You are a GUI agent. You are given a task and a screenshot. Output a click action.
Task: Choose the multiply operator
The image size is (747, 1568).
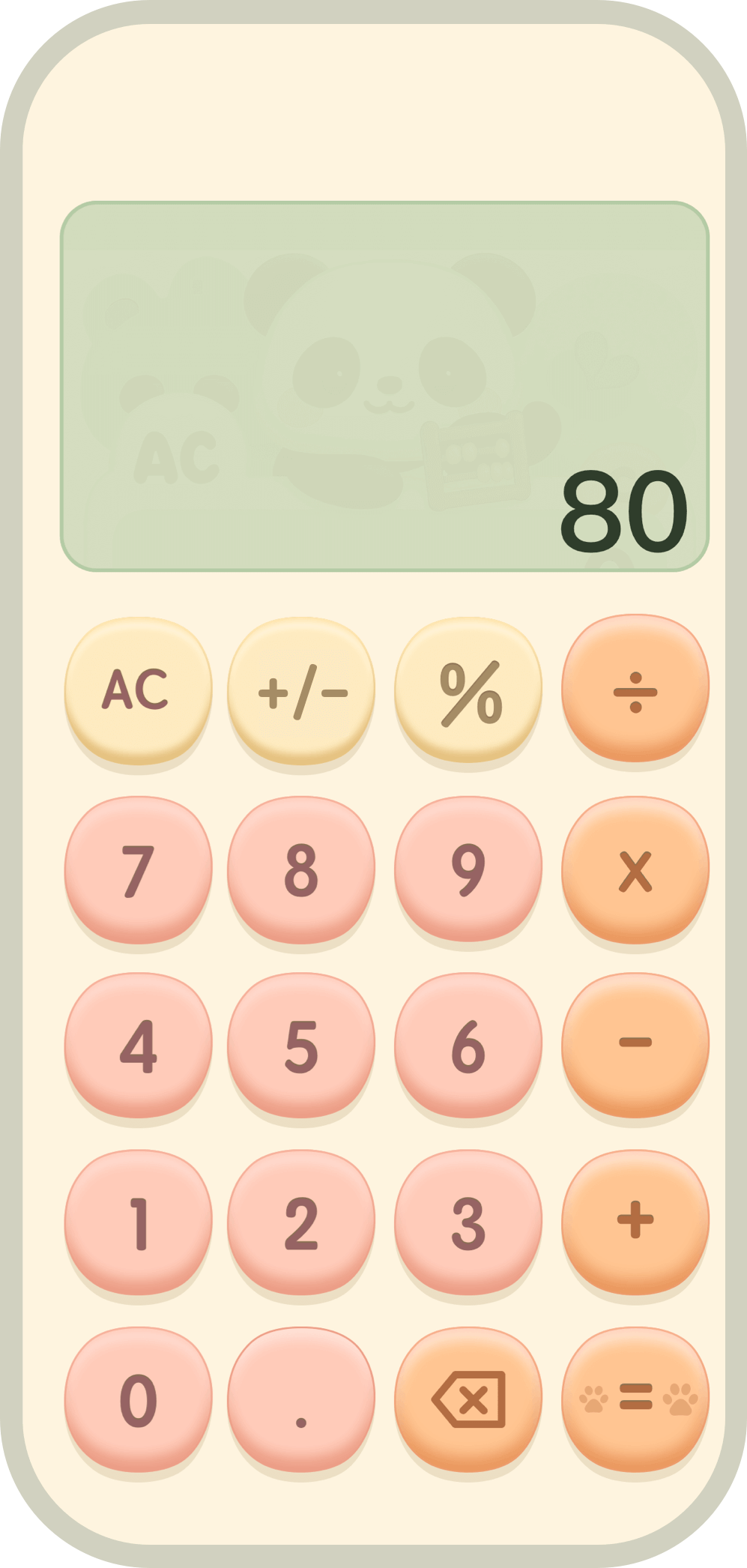tap(635, 869)
